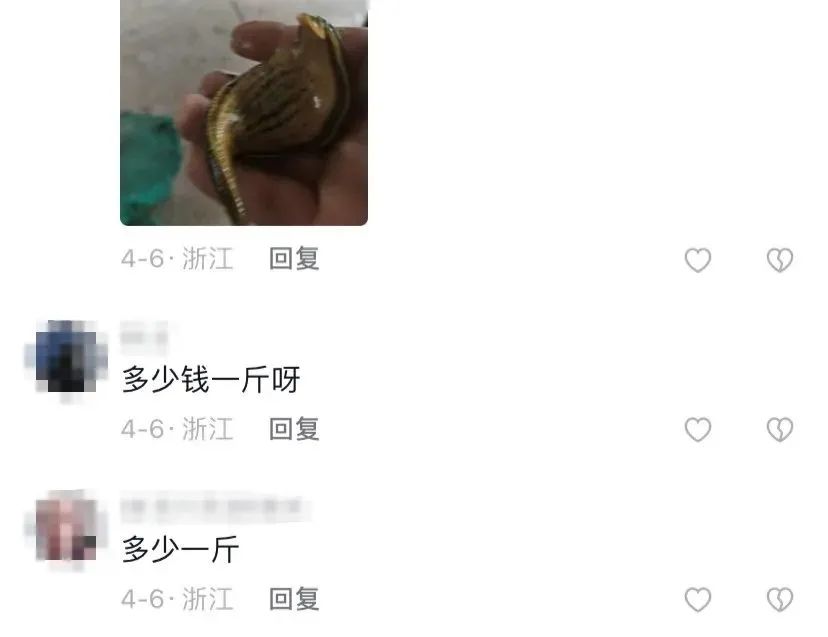The image size is (828, 637).
Task: Like the comment '多少一斤'
Action: click(x=697, y=600)
